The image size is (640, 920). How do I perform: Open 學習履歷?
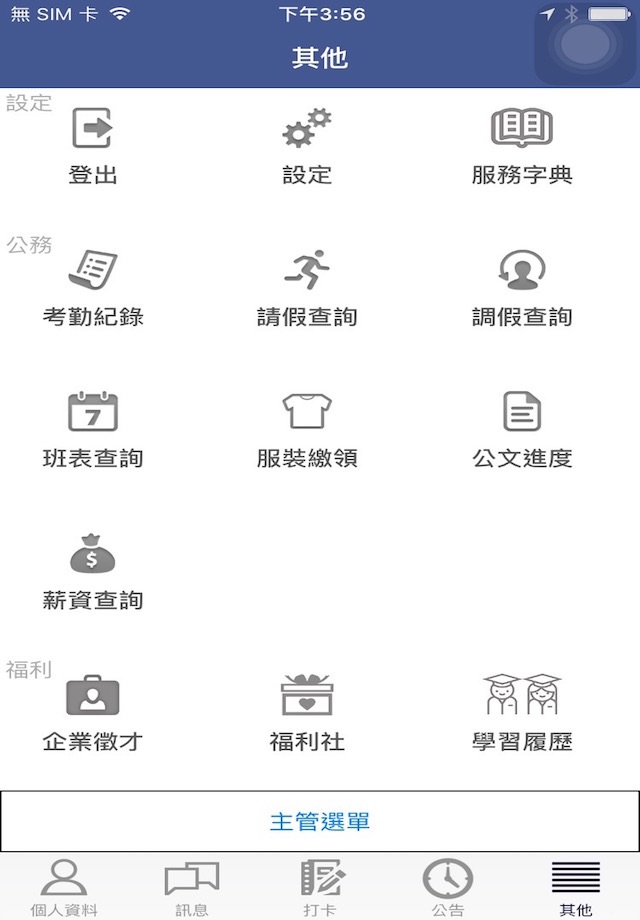pos(522,713)
